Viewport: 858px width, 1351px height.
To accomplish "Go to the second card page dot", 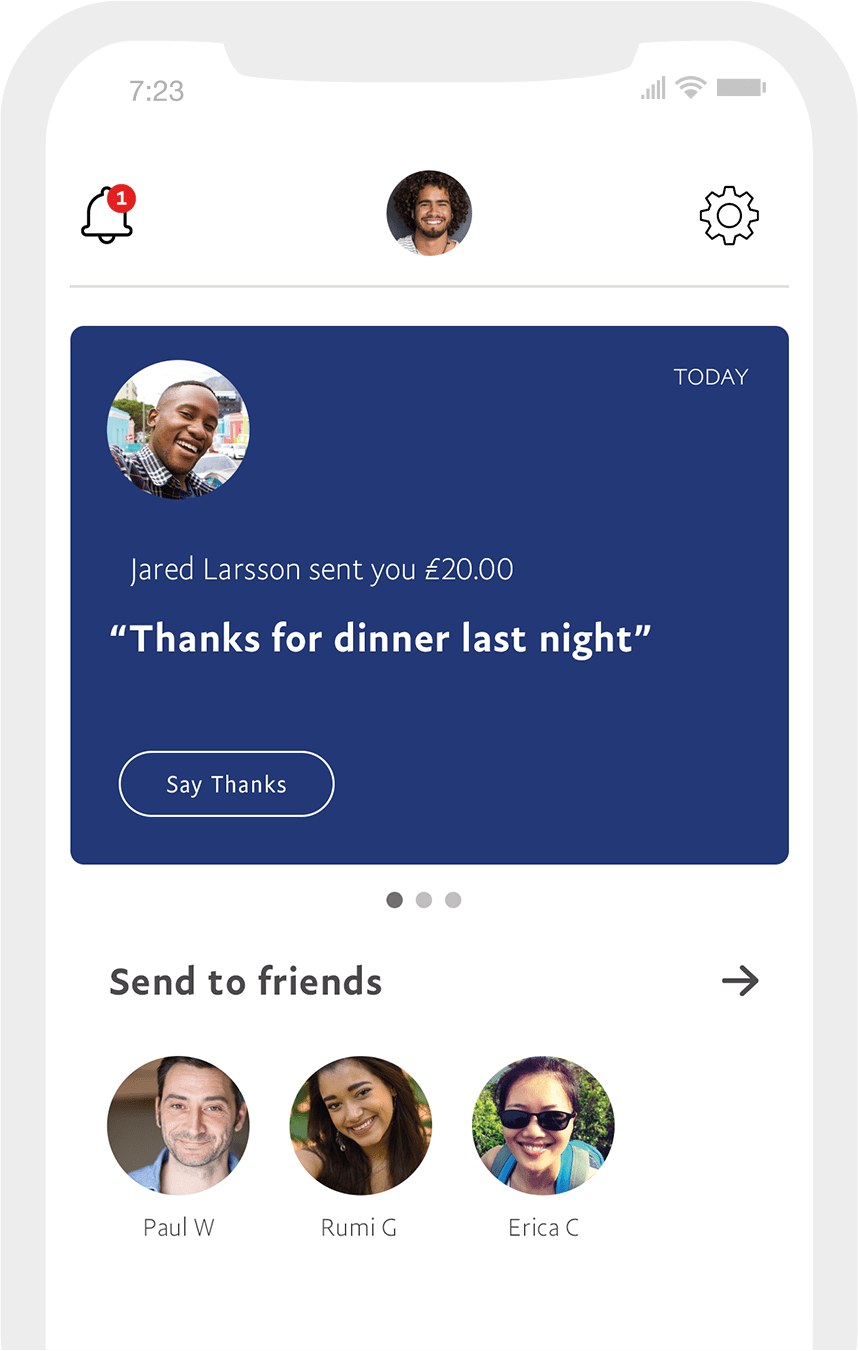I will [x=424, y=900].
